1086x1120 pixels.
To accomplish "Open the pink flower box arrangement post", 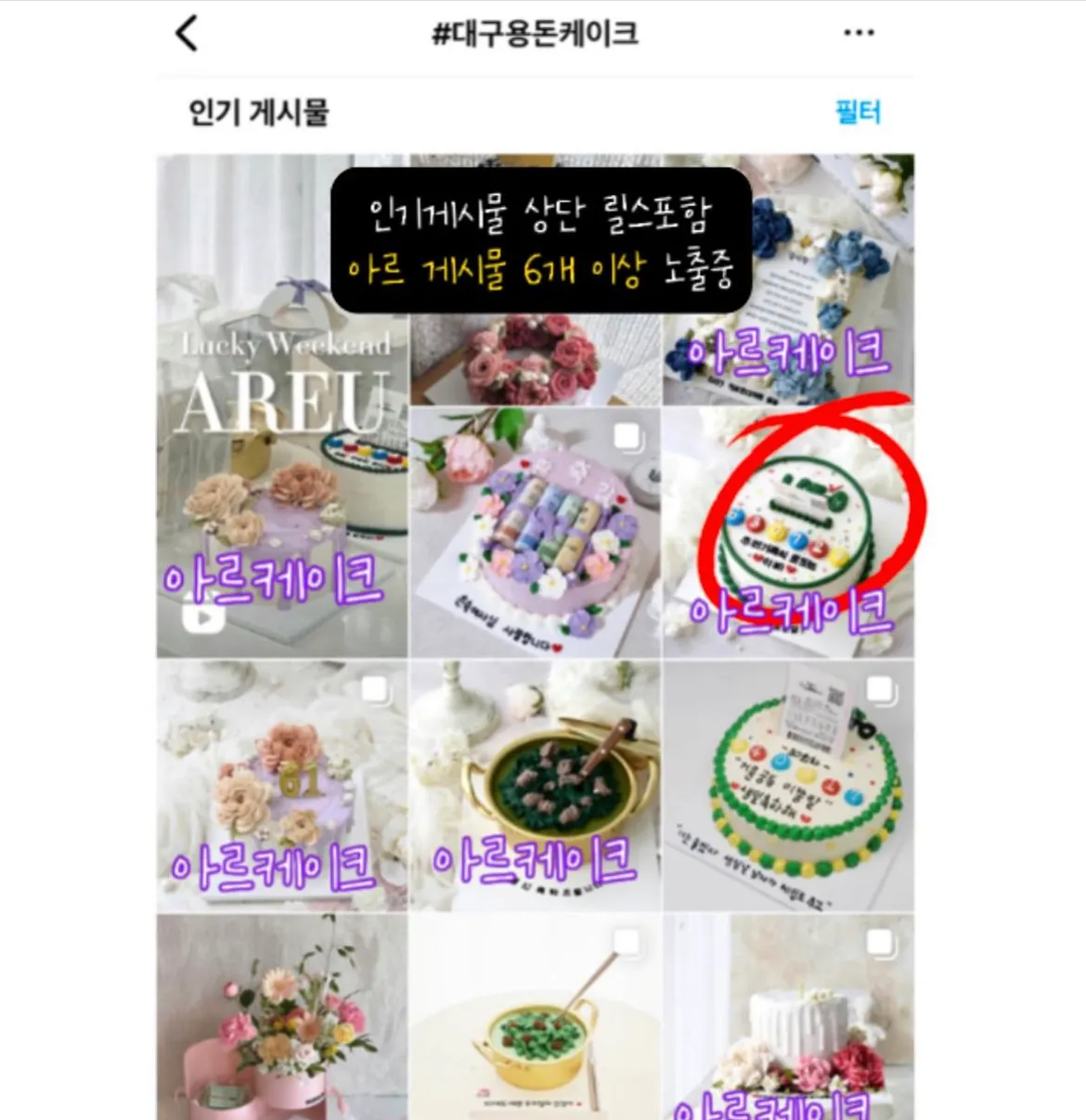I will pyautogui.click(x=282, y=1017).
